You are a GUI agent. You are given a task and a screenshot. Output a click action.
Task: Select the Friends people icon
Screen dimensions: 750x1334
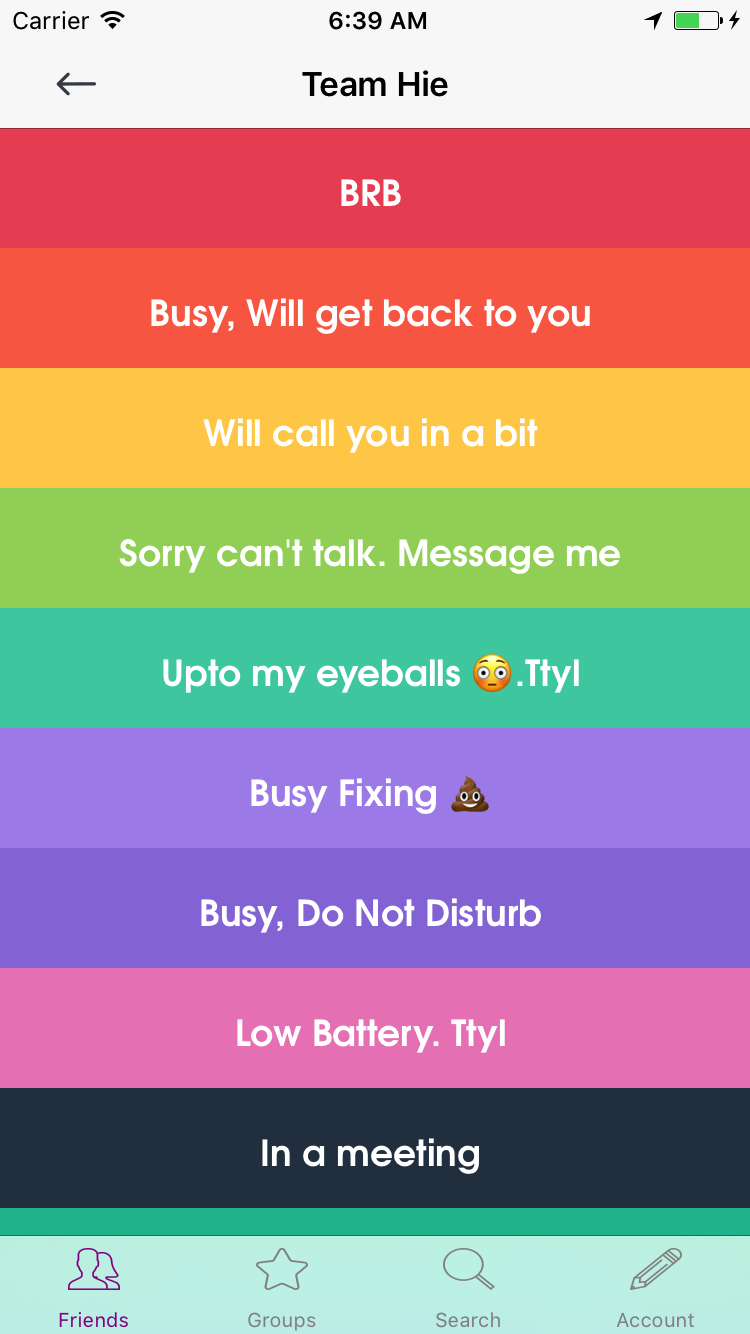click(x=93, y=1268)
